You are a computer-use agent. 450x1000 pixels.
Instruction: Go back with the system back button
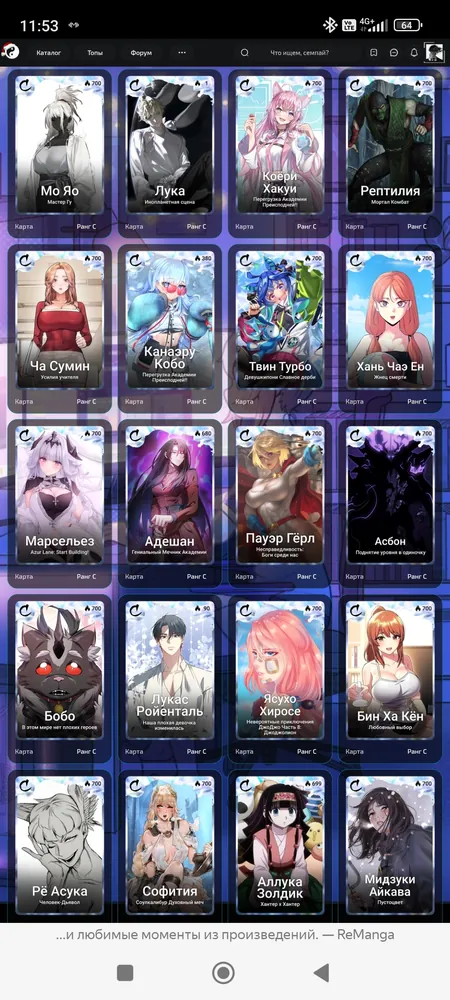[321, 973]
